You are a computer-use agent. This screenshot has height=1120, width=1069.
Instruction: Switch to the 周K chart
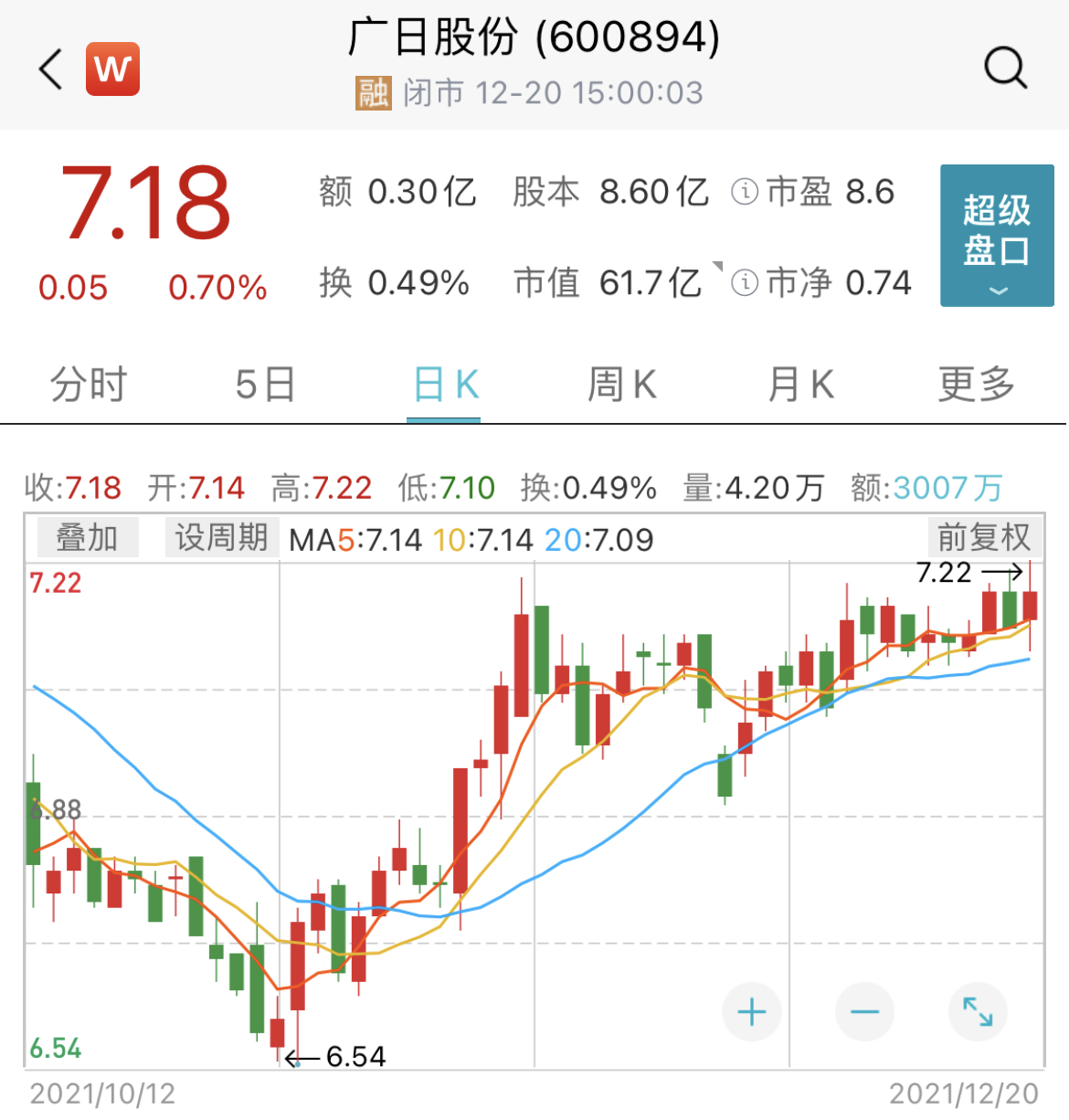pos(622,385)
